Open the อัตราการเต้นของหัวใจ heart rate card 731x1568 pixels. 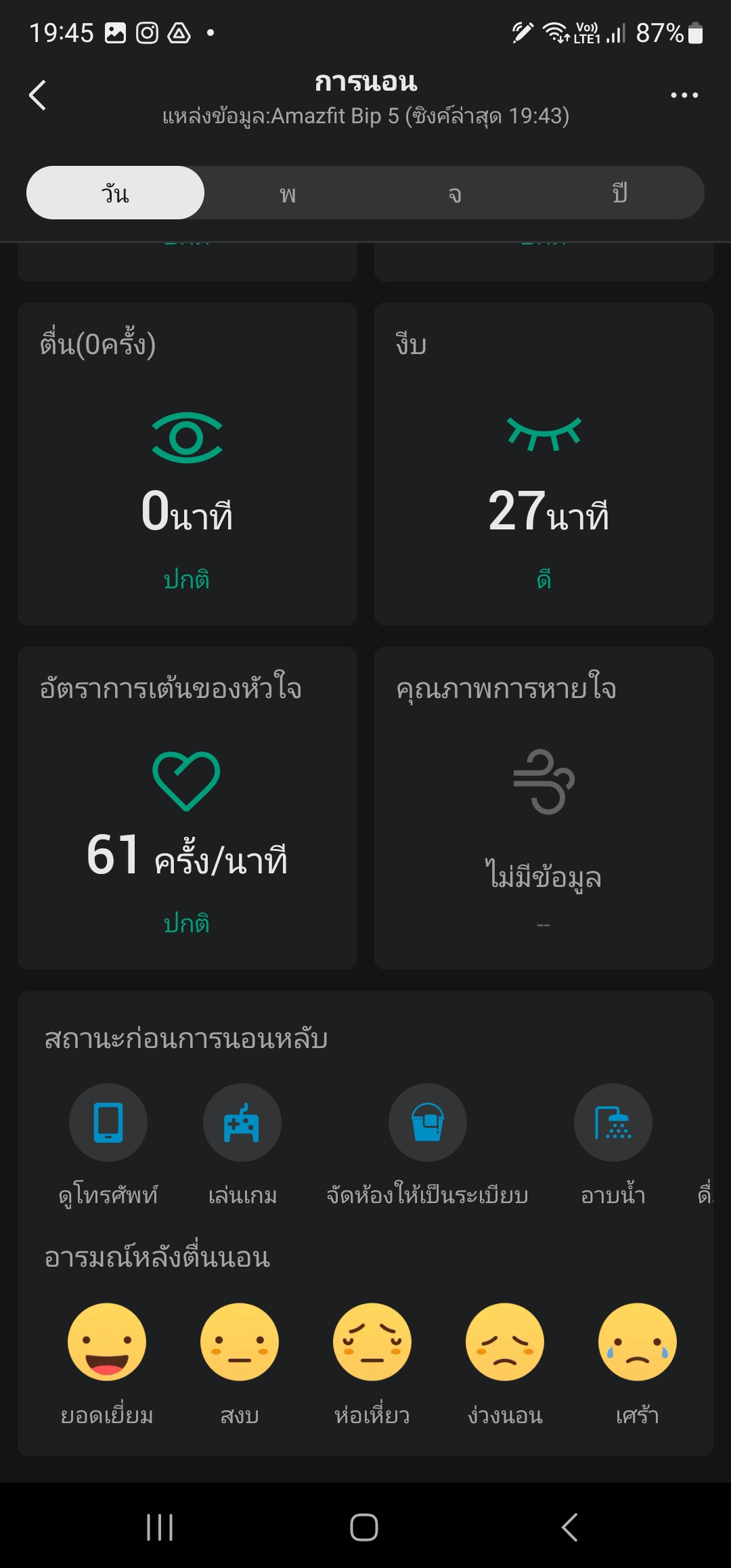point(187,808)
